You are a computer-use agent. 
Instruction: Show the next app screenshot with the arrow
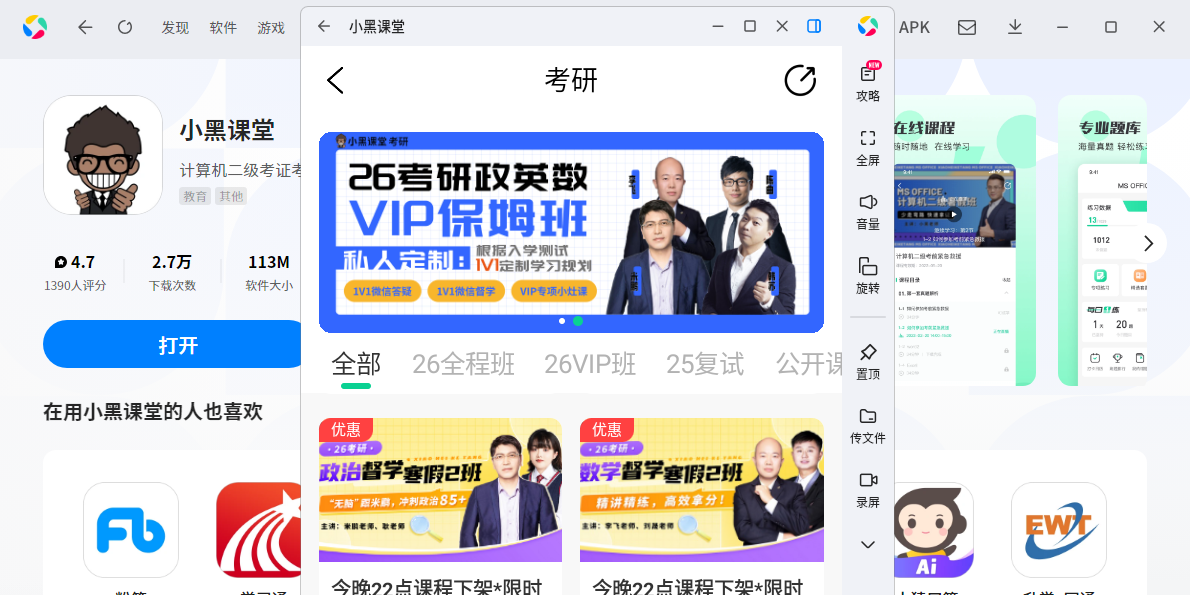(x=1149, y=243)
